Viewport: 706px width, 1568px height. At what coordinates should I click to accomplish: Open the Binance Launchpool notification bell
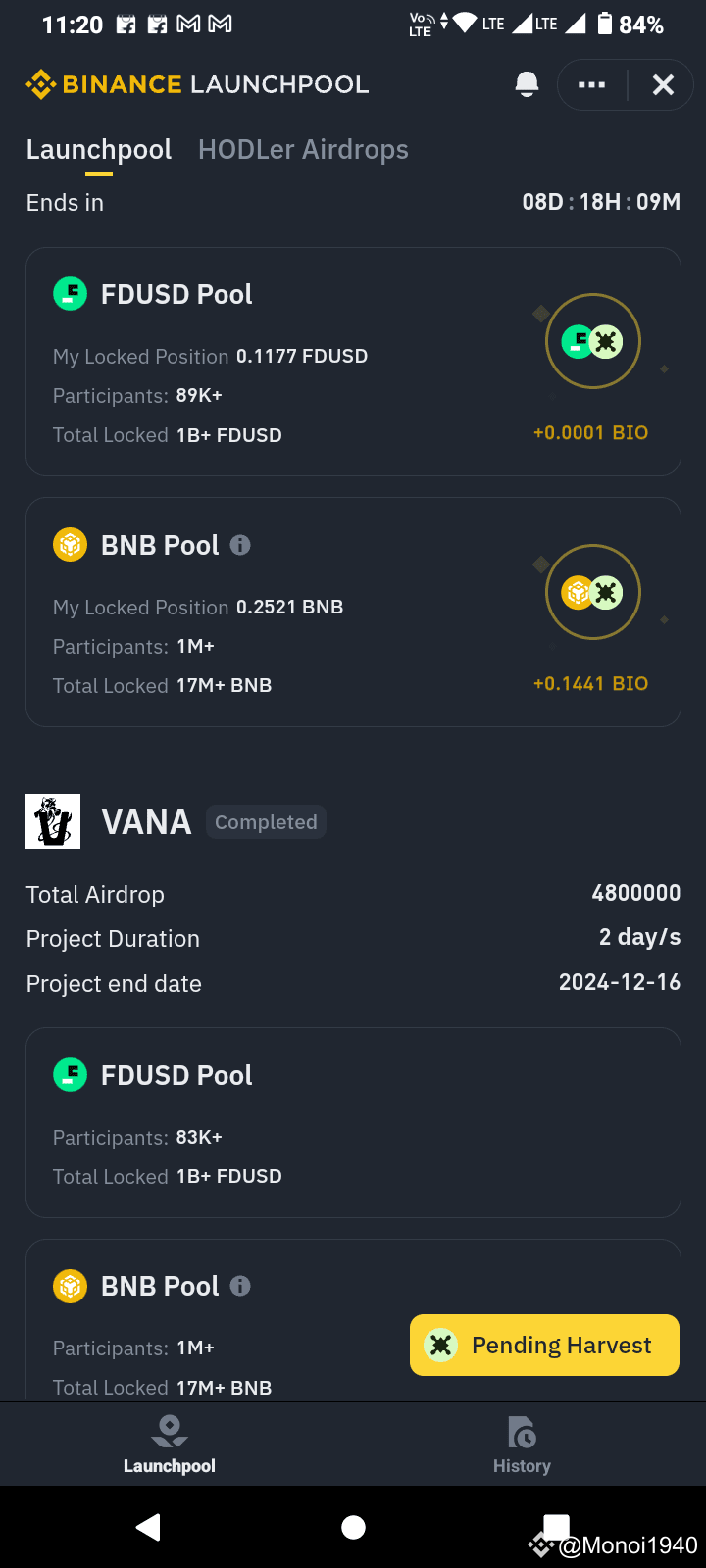pos(527,84)
